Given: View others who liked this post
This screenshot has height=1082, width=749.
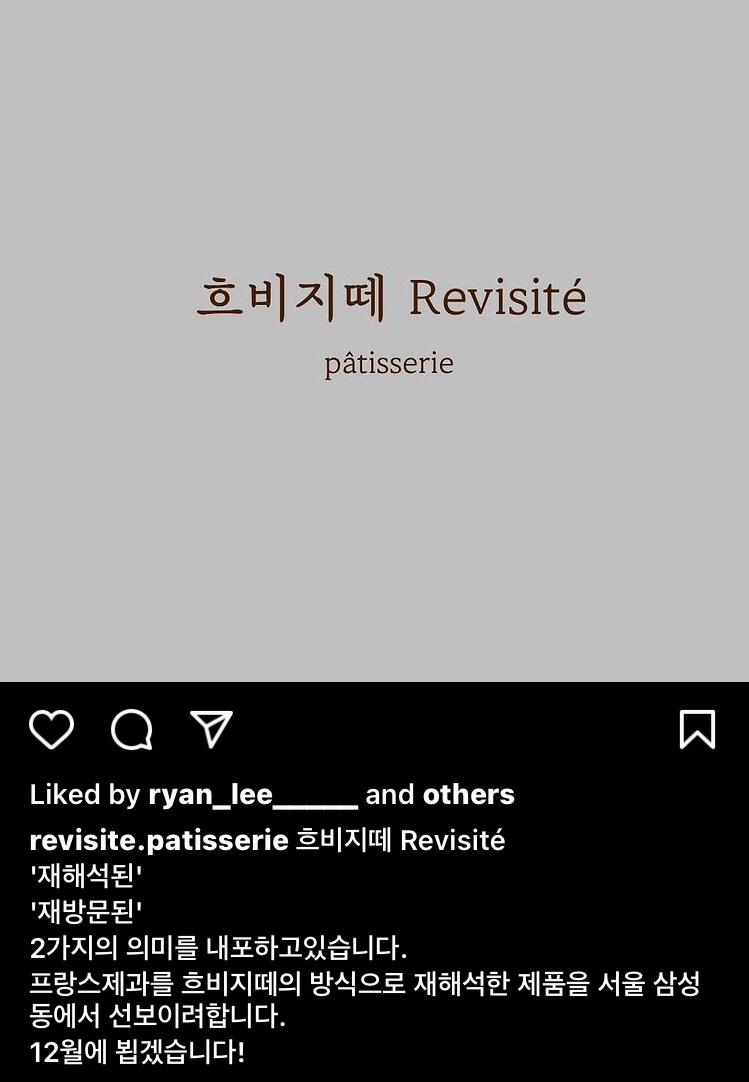Looking at the screenshot, I should 468,795.
